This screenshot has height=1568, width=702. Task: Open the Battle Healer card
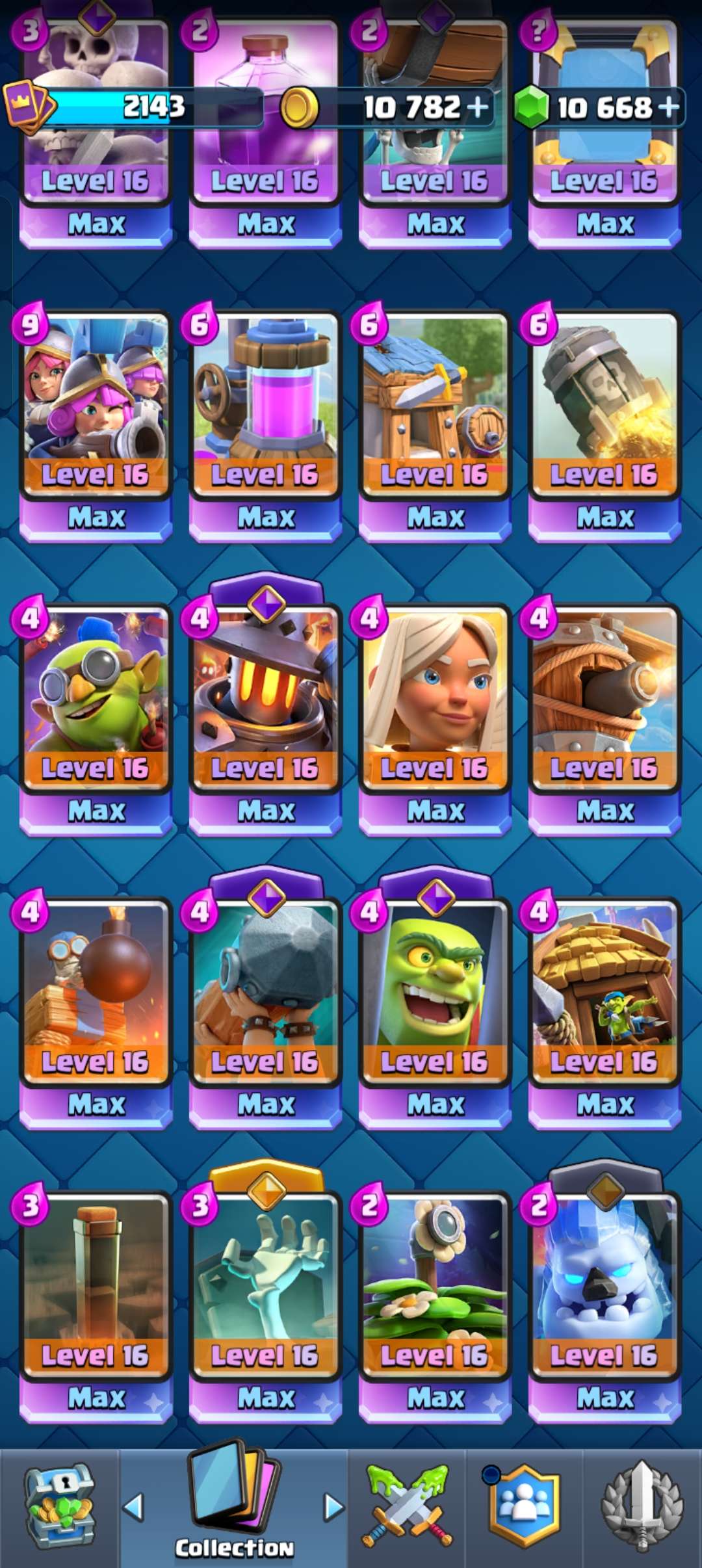(x=435, y=720)
